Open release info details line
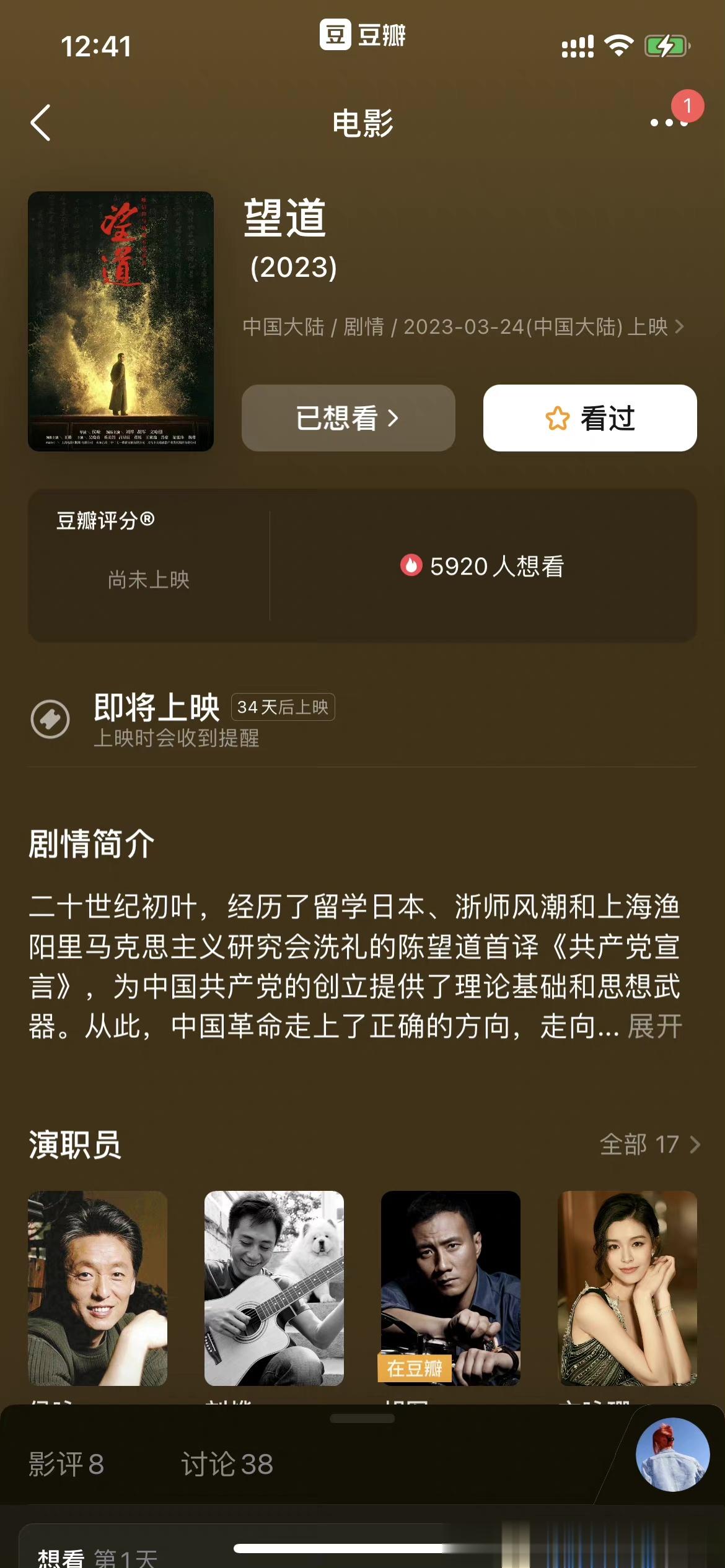Screen dimensions: 725x1568 (463, 327)
